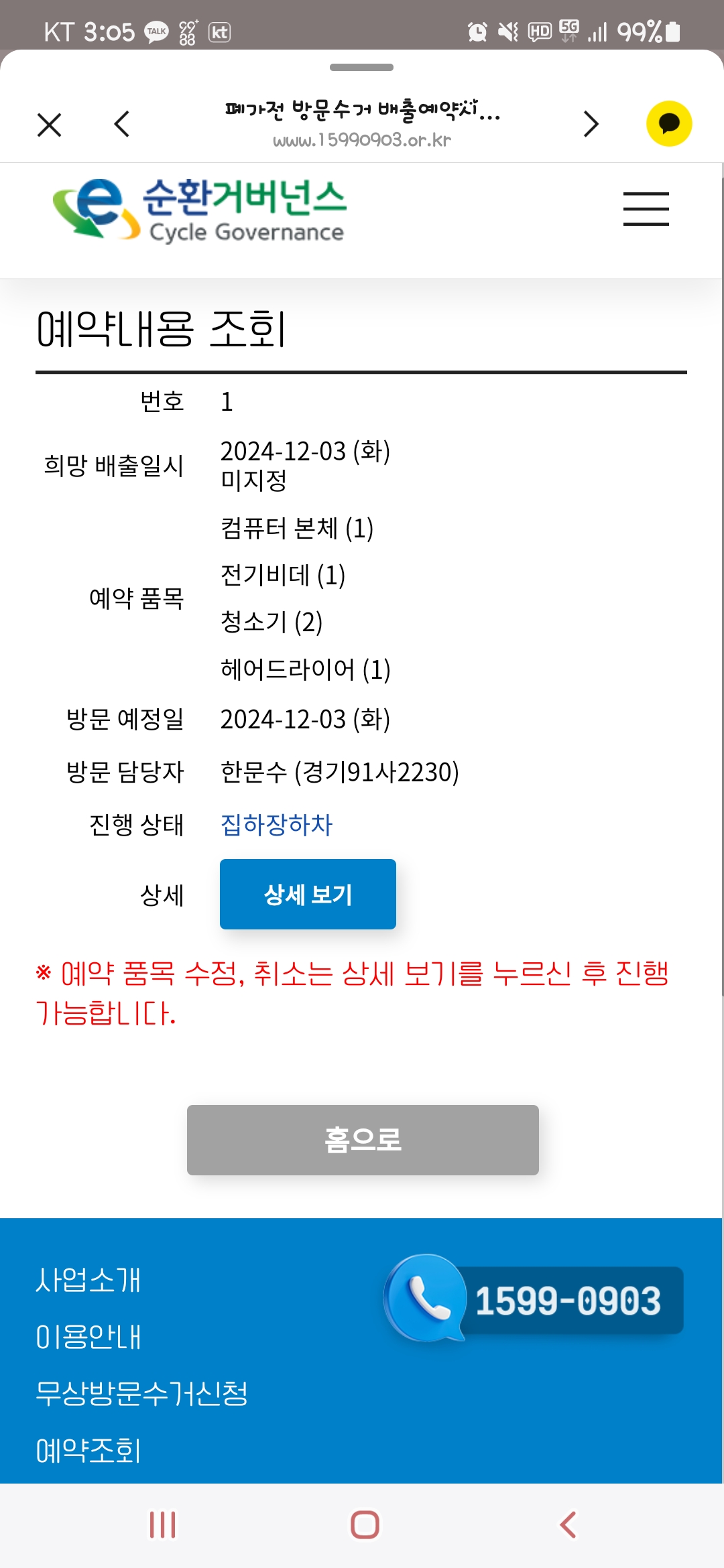Viewport: 724px width, 1568px height.
Task: Go forward to next web page
Action: (591, 124)
